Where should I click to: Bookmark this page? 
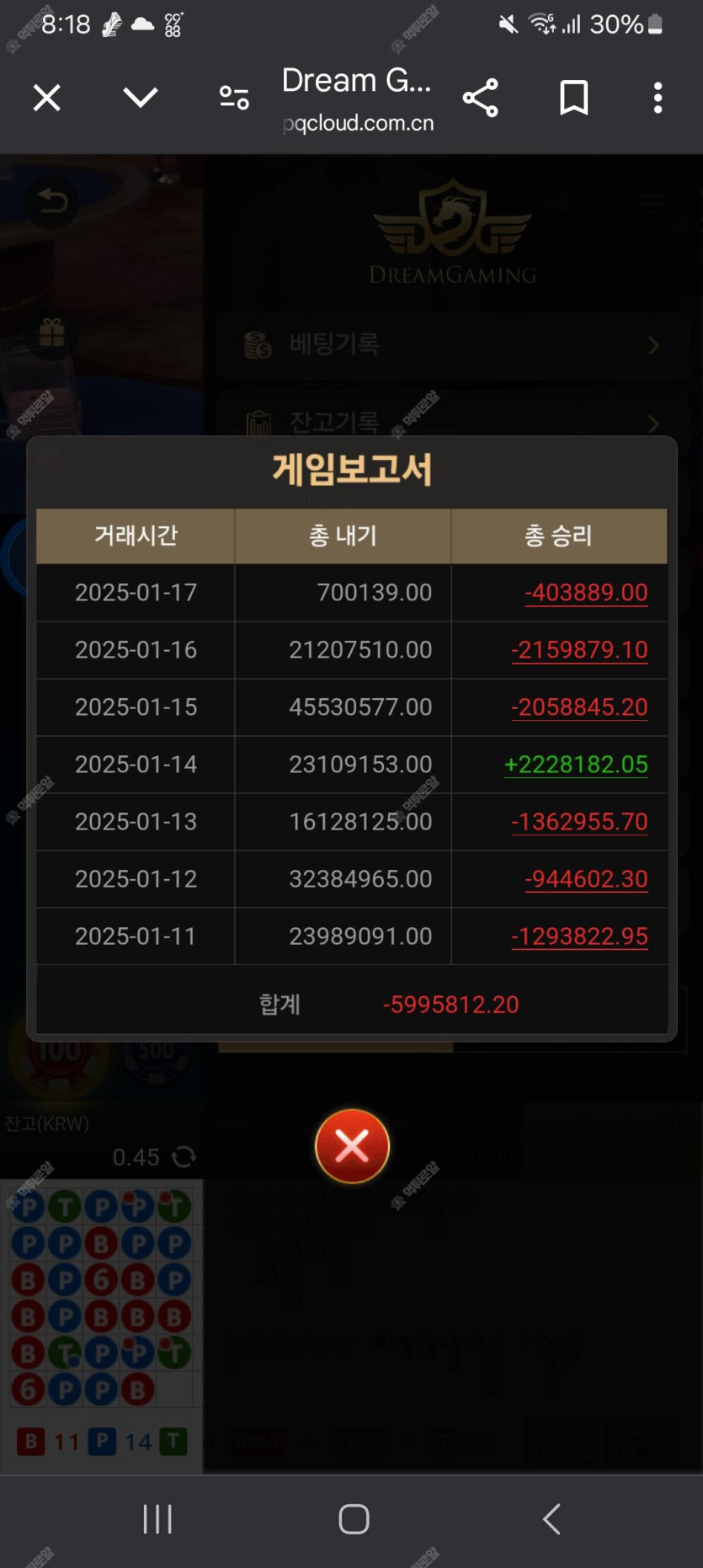[x=573, y=98]
